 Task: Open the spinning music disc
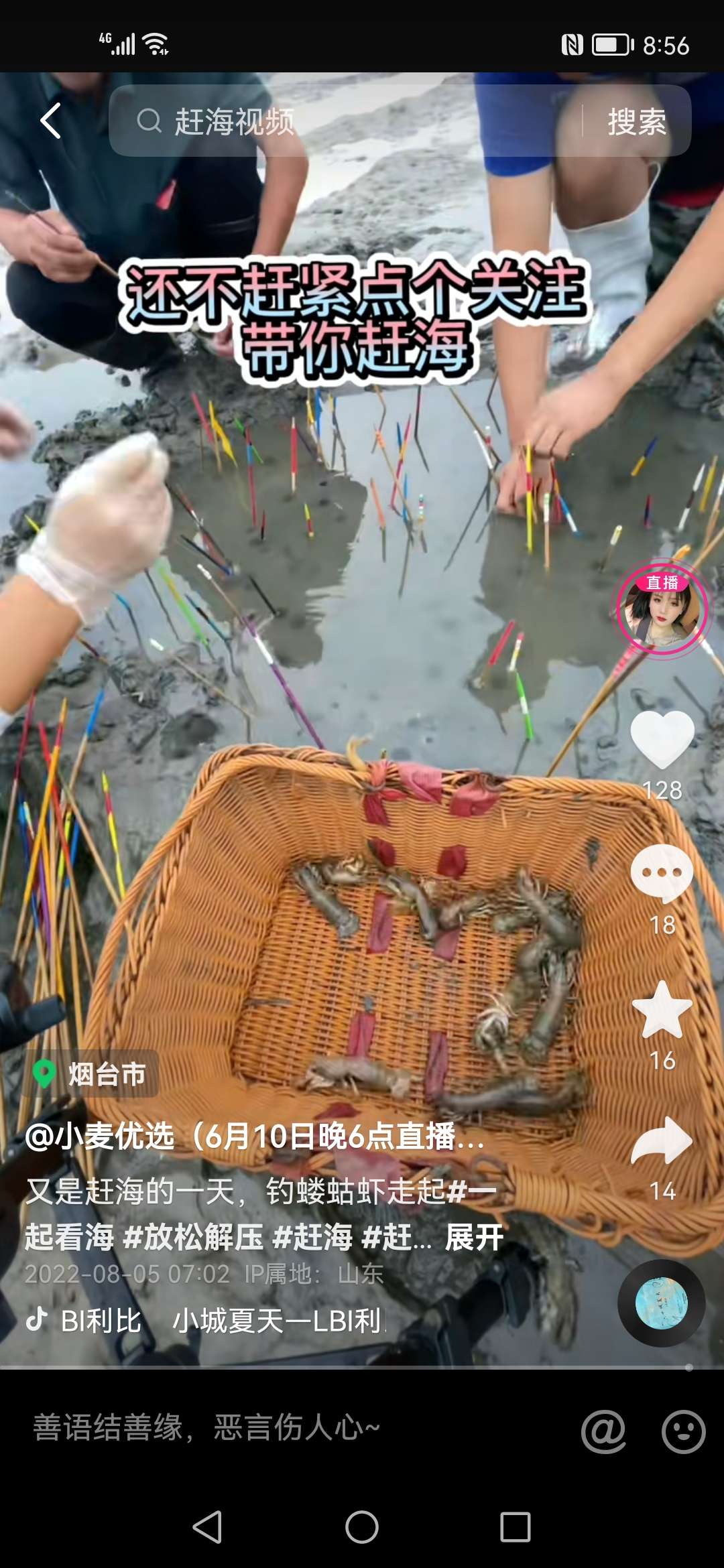(662, 1303)
